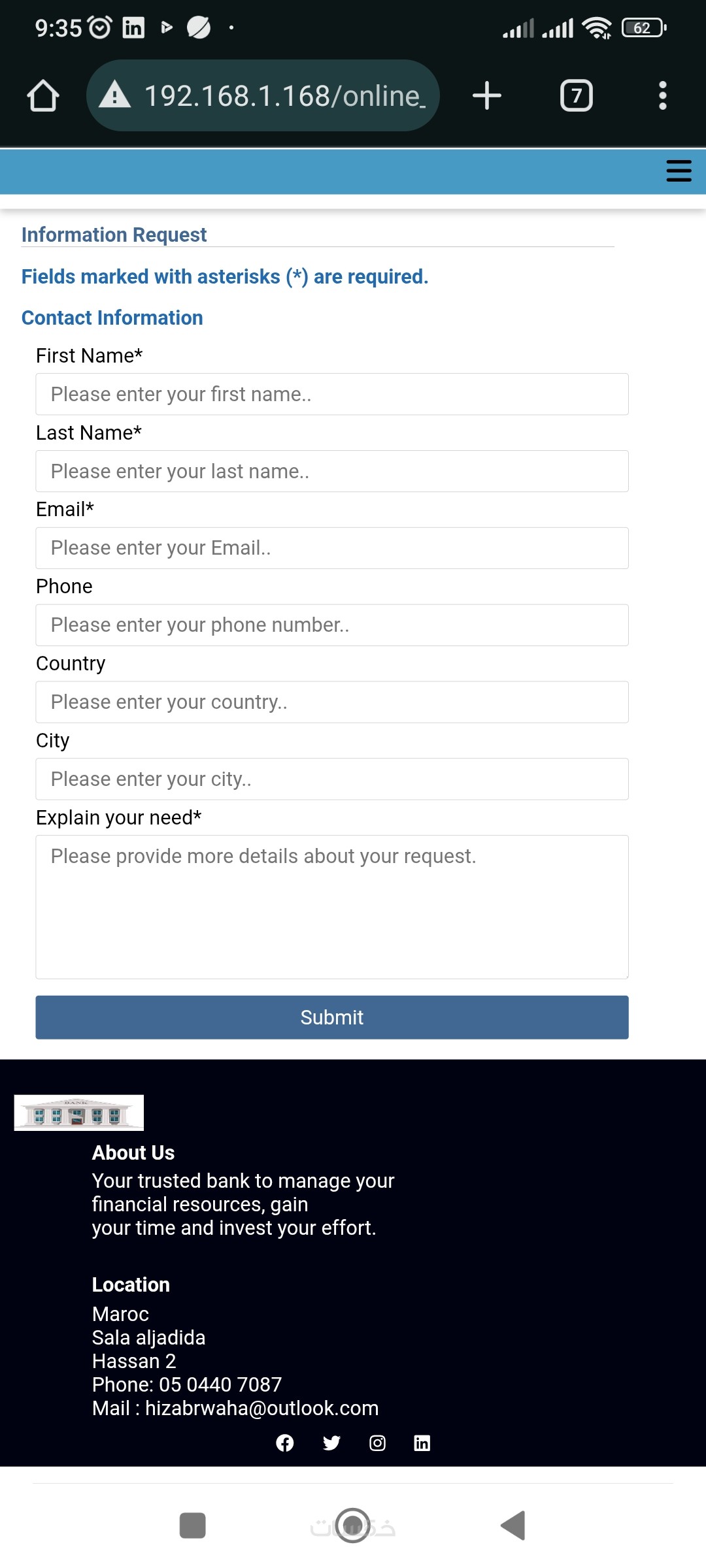Open the browser overflow menu
706x1568 pixels.
(662, 96)
